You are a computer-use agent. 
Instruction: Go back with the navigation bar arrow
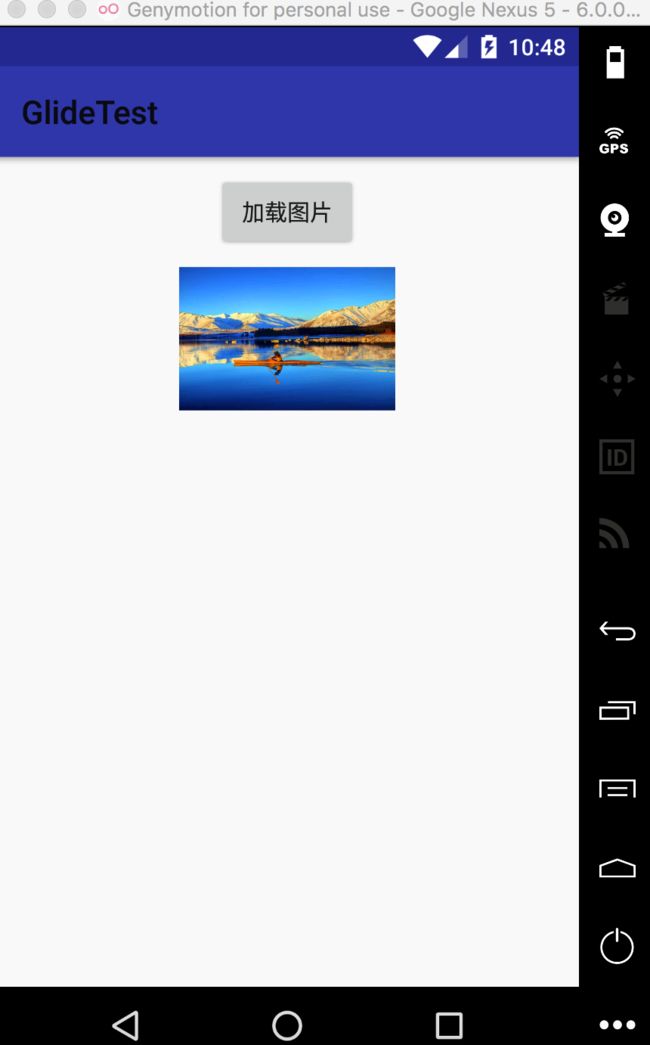126,1025
